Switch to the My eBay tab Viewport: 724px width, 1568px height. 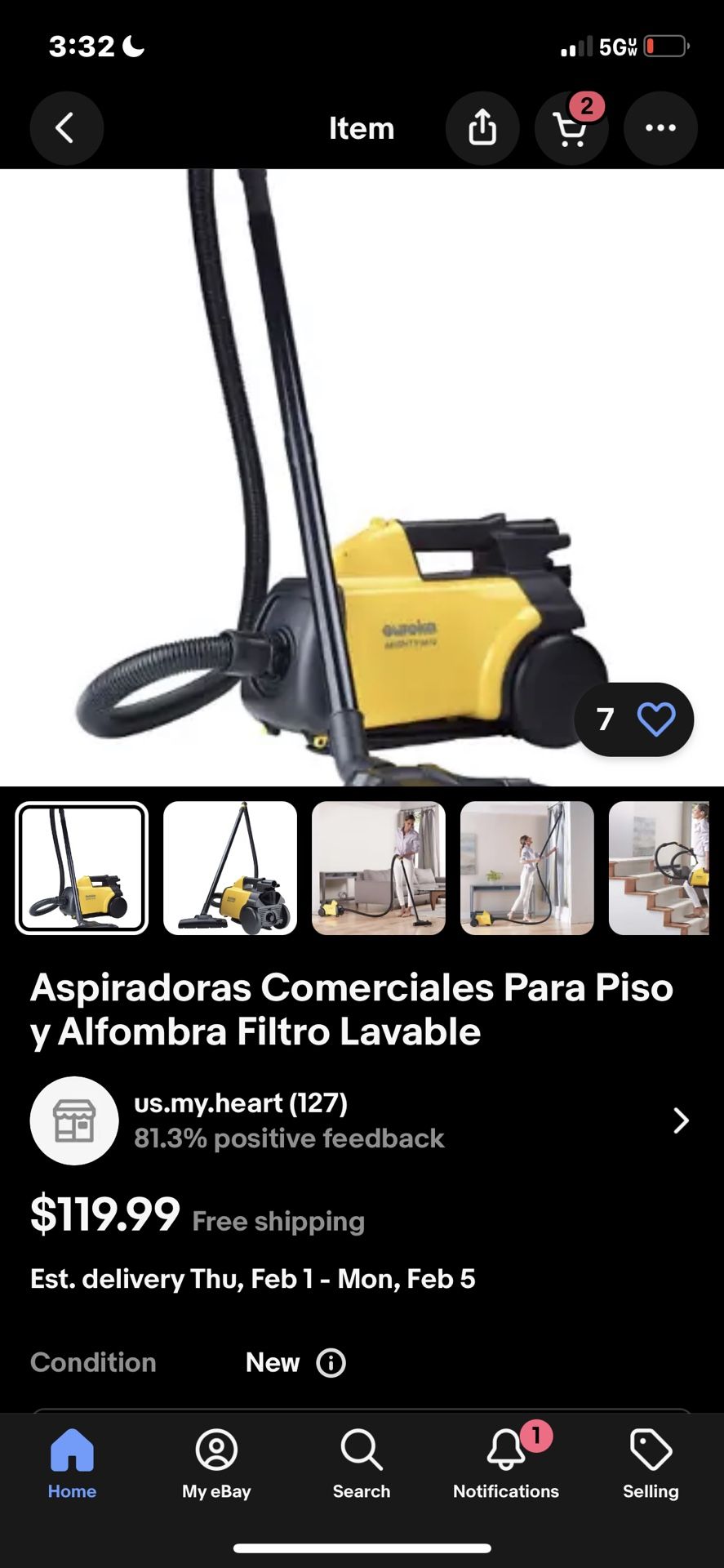[216, 1465]
